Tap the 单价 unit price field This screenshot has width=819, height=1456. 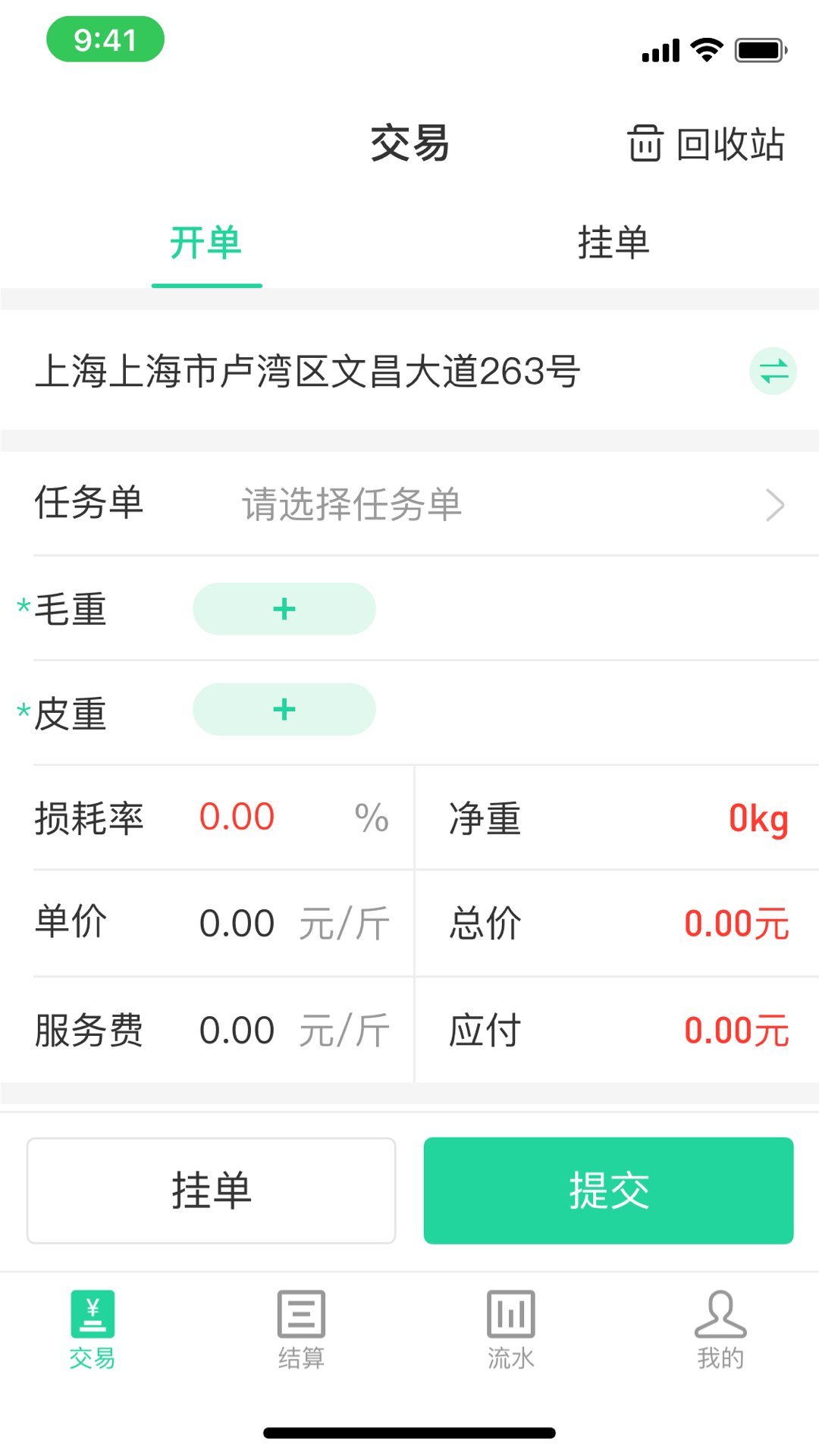point(237,923)
